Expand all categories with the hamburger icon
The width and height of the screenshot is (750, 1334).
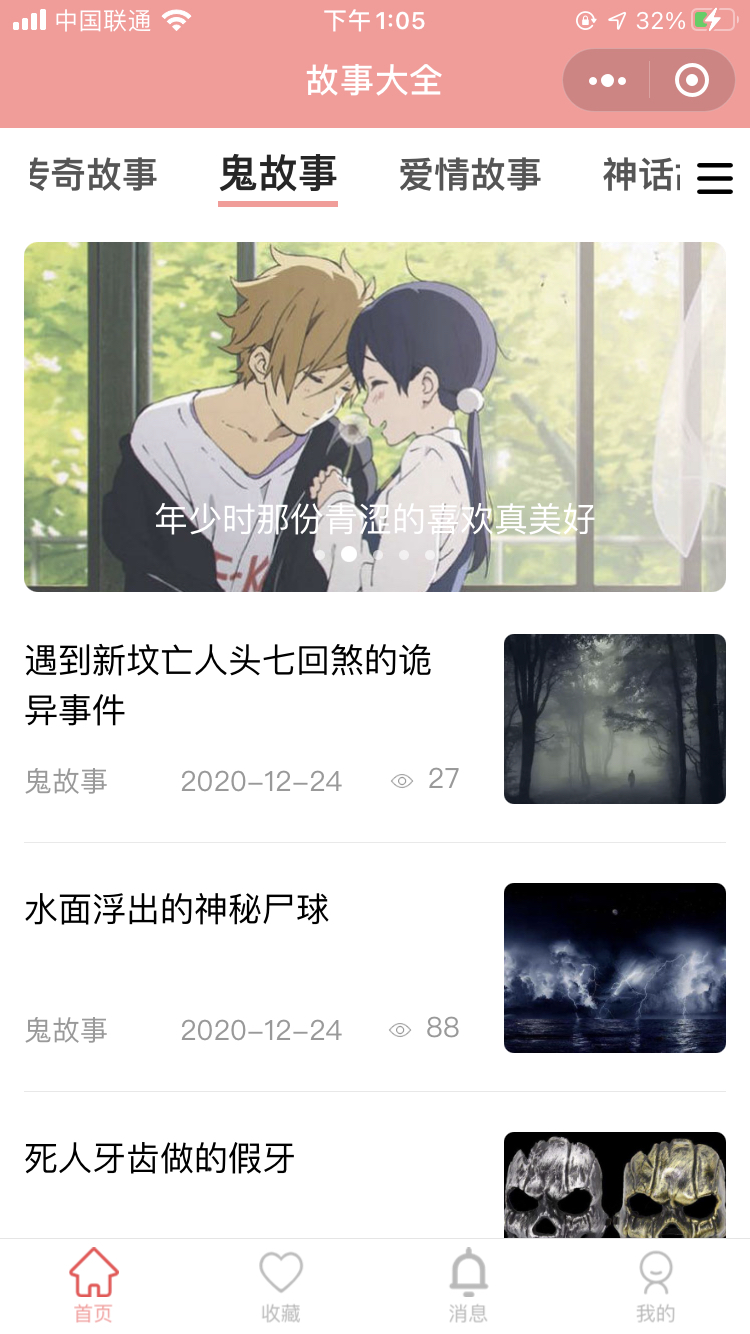(715, 178)
